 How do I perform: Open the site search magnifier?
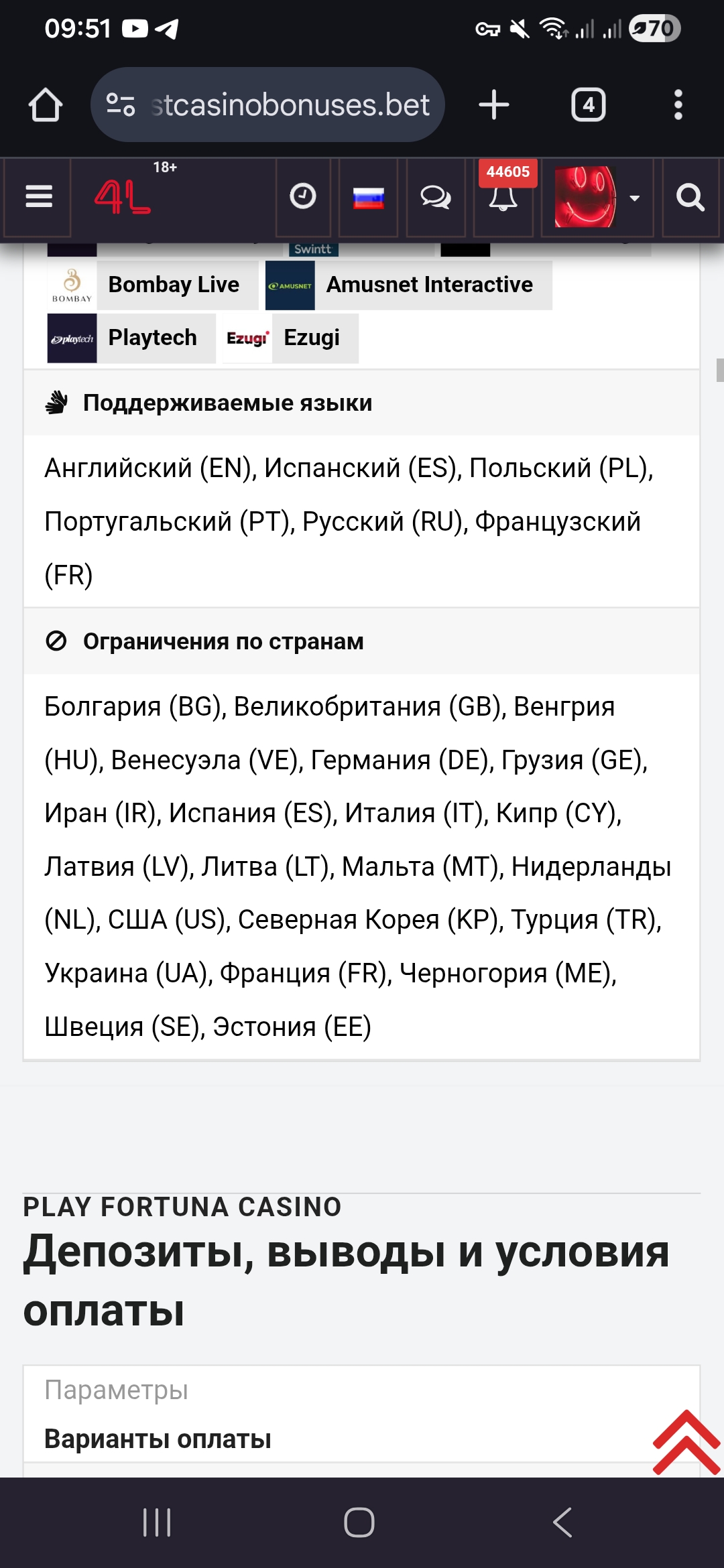pos(690,198)
